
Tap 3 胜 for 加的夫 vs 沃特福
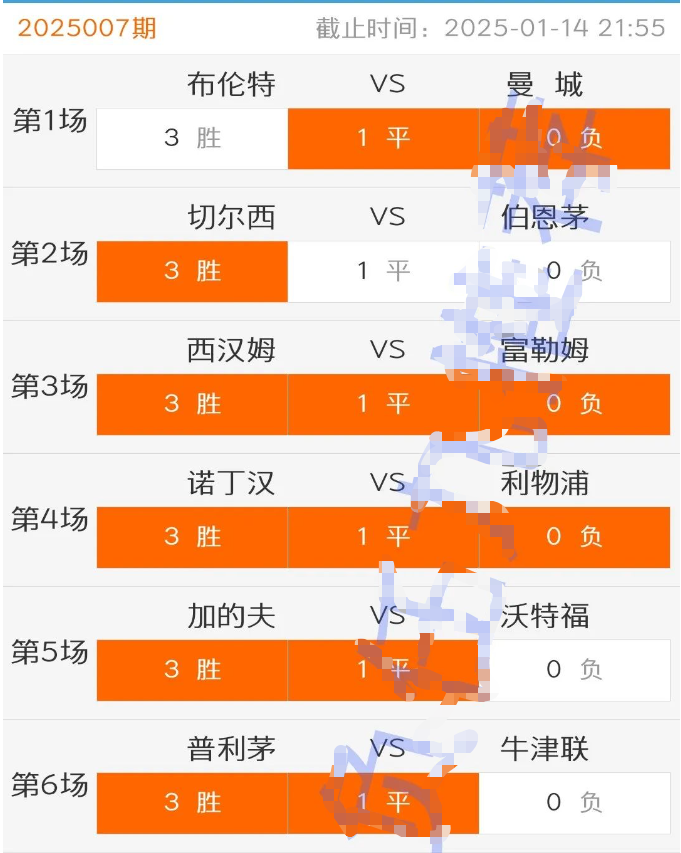[x=192, y=670]
